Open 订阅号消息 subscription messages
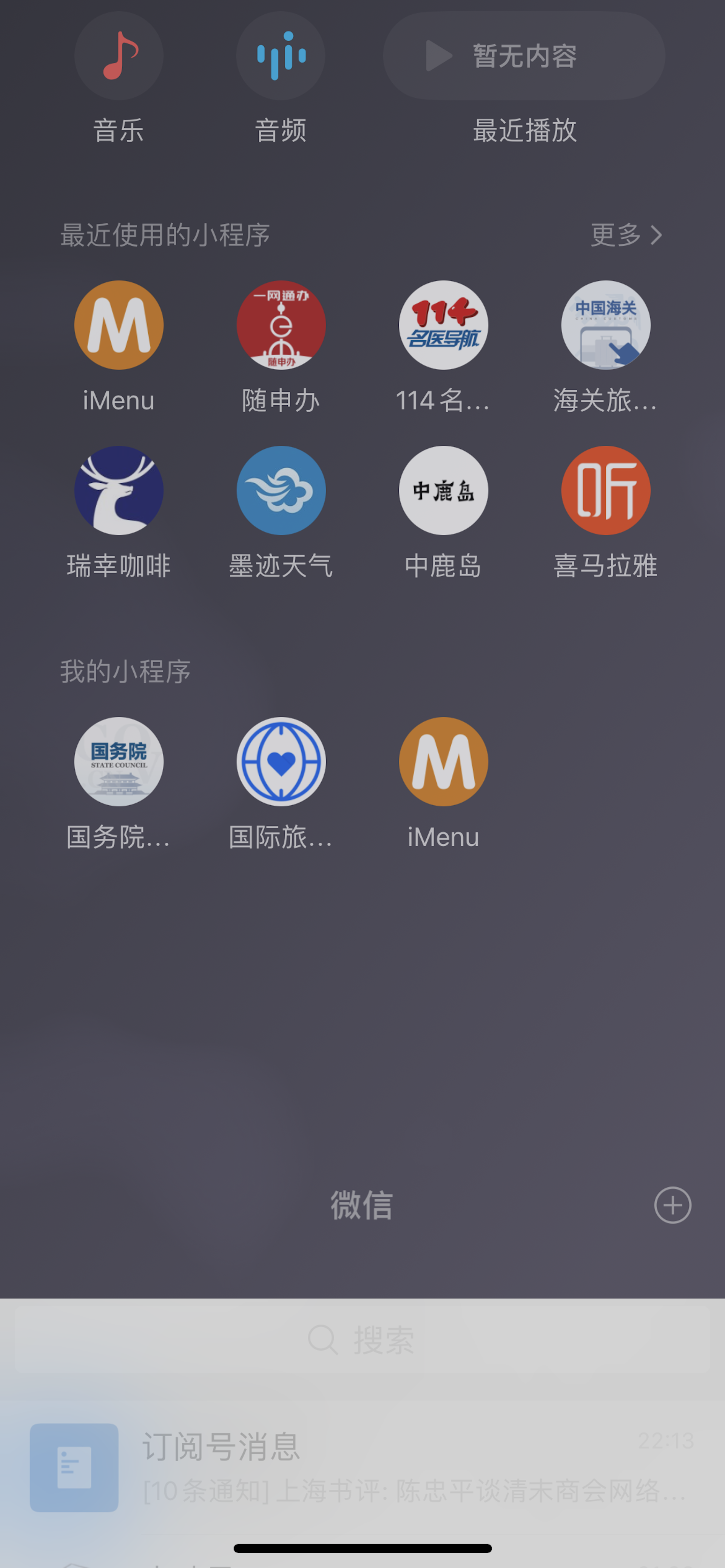This screenshot has height=1568, width=725. [362, 1467]
